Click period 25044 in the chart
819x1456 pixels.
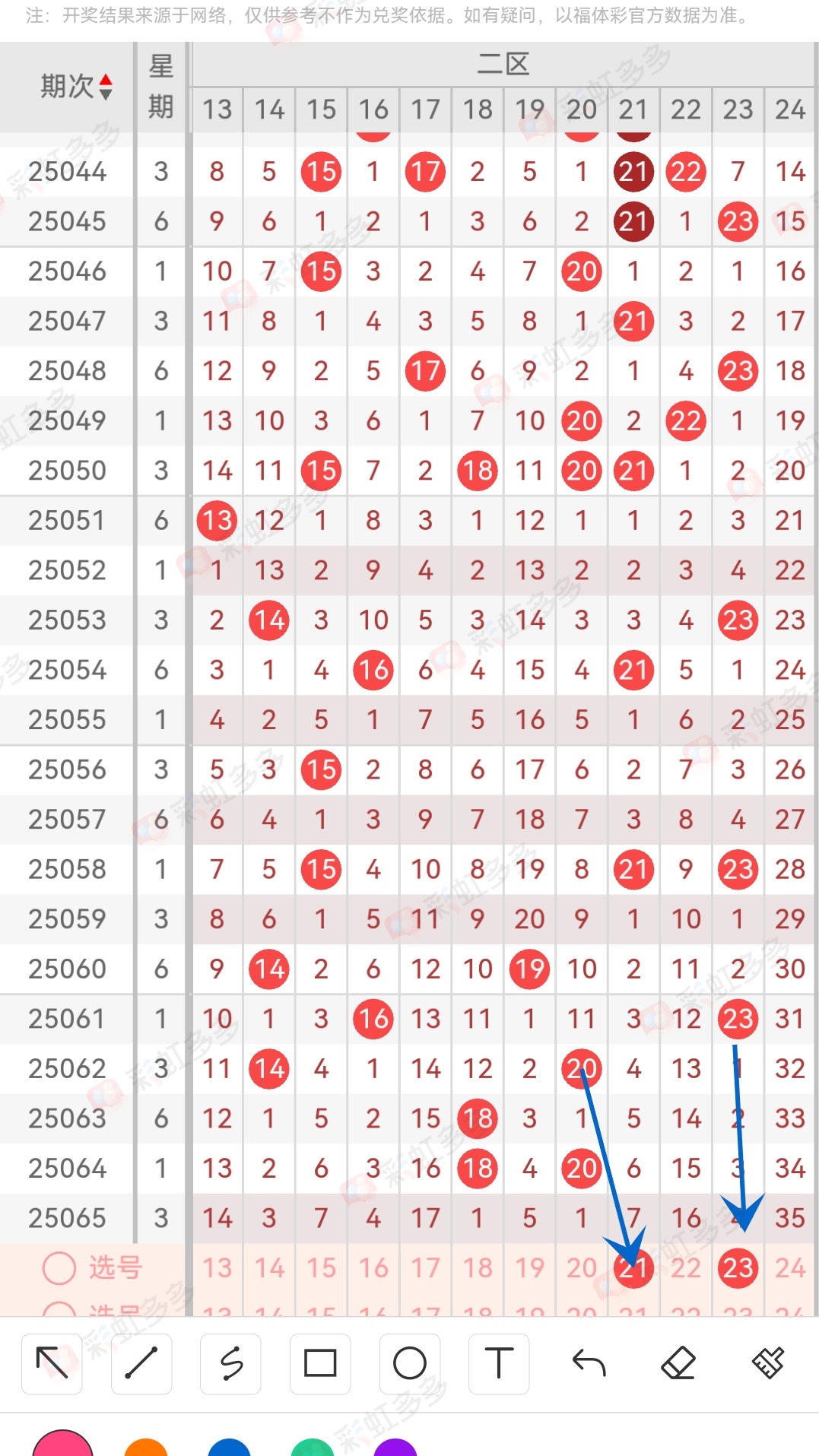67,171
